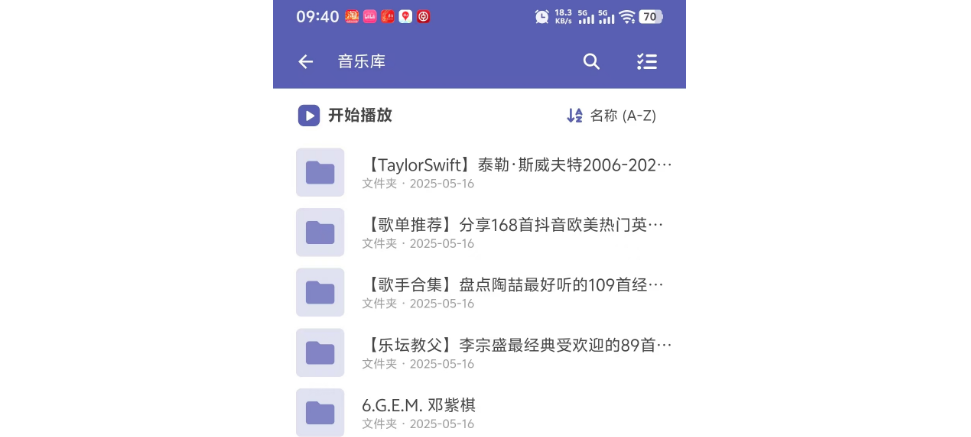The height and width of the screenshot is (437, 971).
Task: Enable multi-select checklist mode
Action: [647, 62]
